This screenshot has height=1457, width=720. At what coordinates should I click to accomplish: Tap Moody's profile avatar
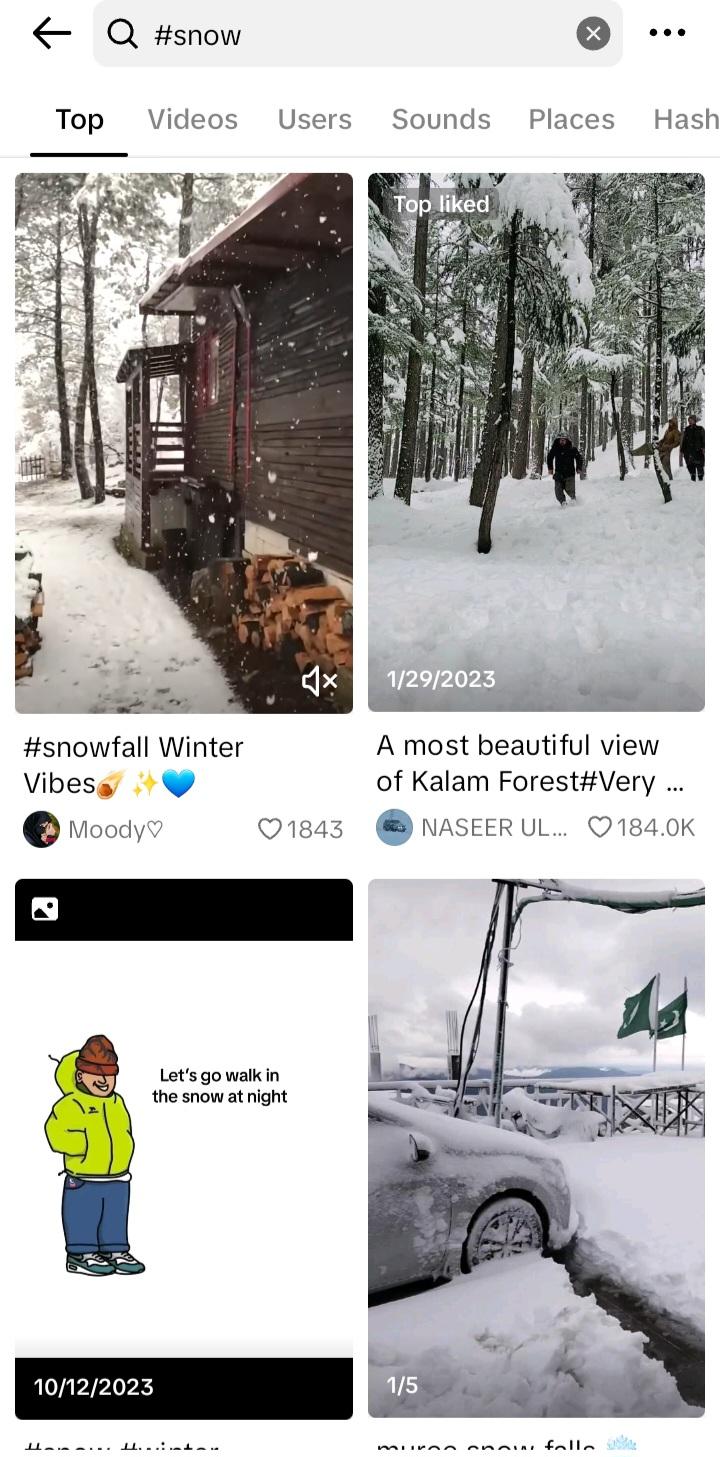tap(40, 828)
